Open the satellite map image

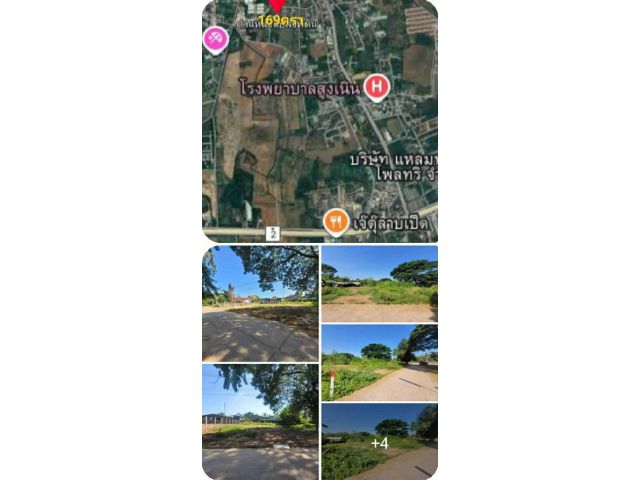[320, 120]
